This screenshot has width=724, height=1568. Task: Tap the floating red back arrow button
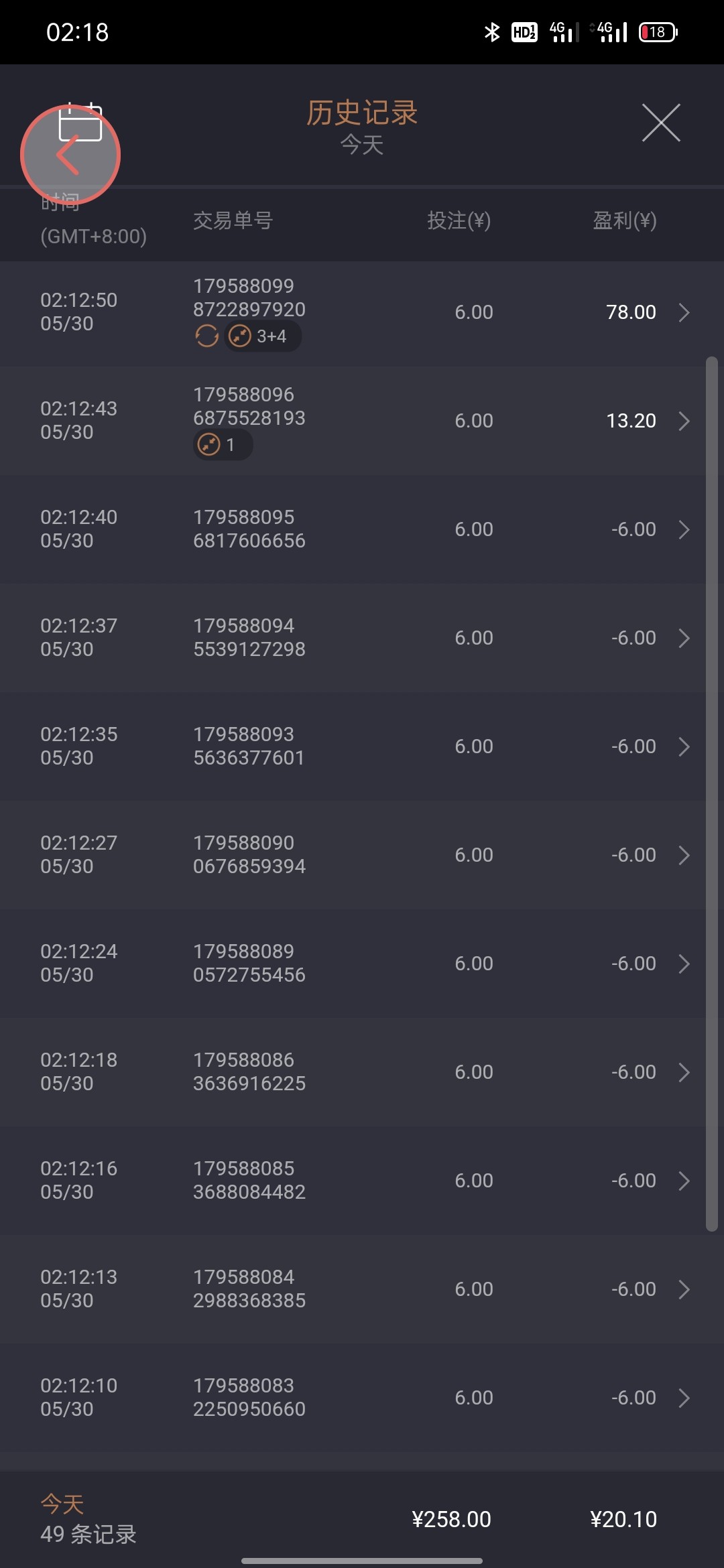[70, 155]
